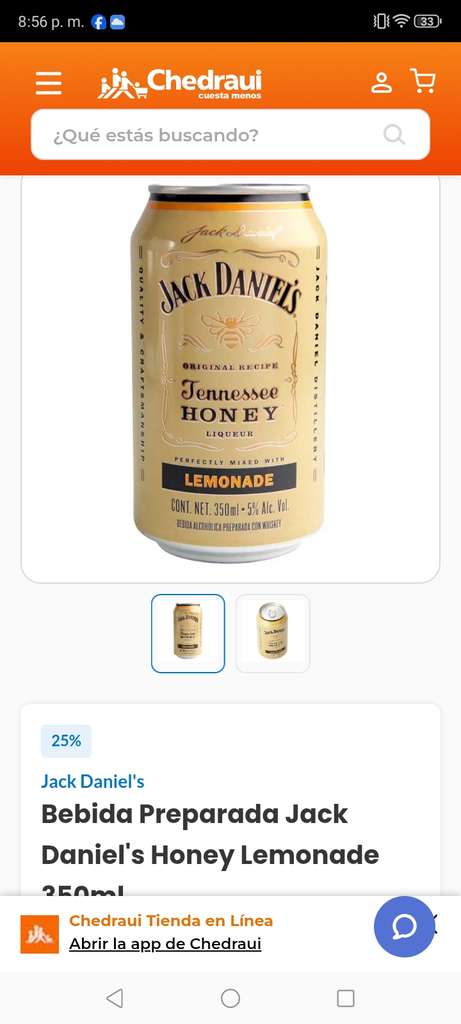The height and width of the screenshot is (1024, 461).
Task: Go back with system back button
Action: click(x=114, y=998)
